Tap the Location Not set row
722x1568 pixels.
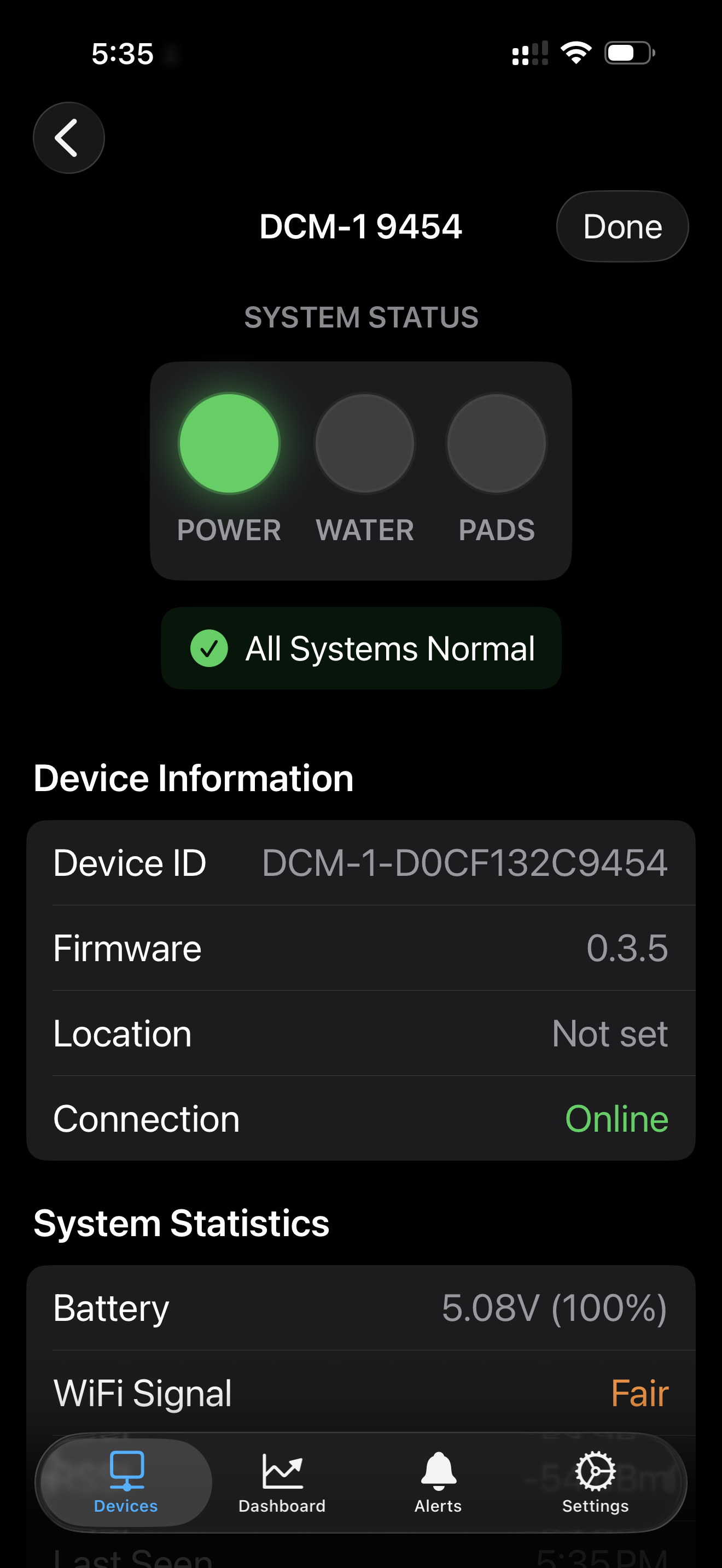pyautogui.click(x=360, y=1033)
